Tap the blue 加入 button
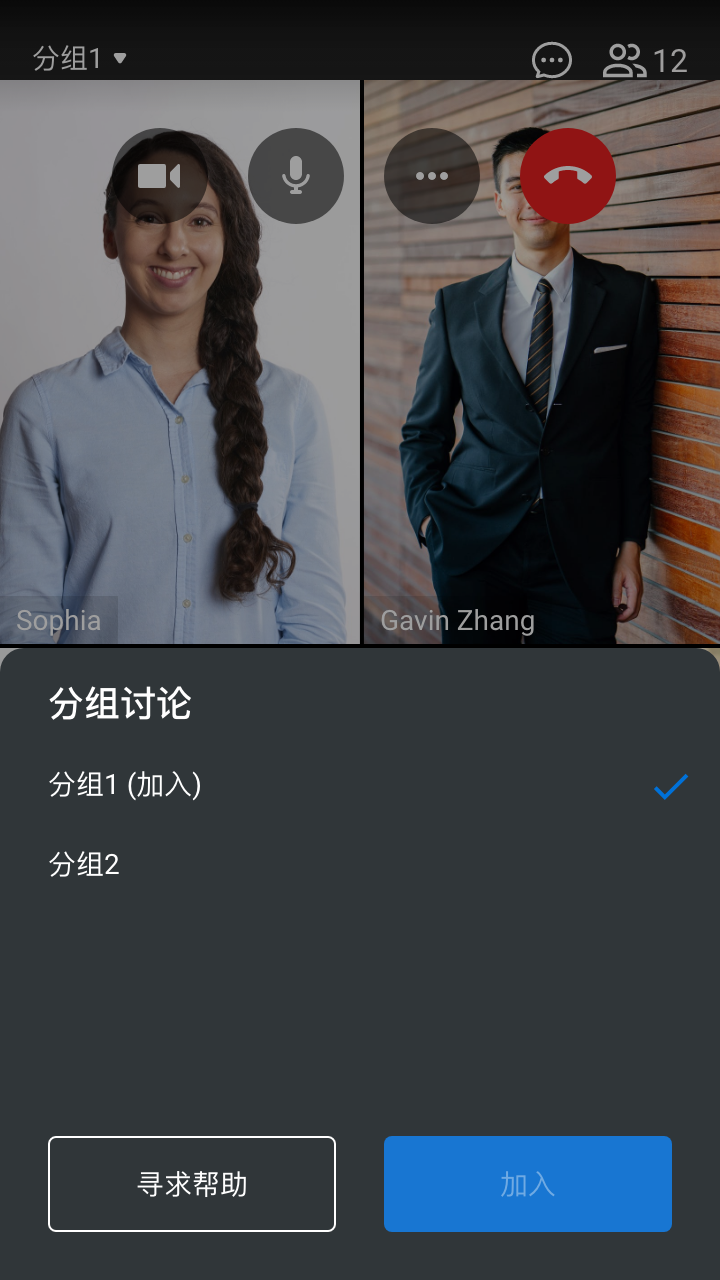720x1280 pixels. (528, 1184)
